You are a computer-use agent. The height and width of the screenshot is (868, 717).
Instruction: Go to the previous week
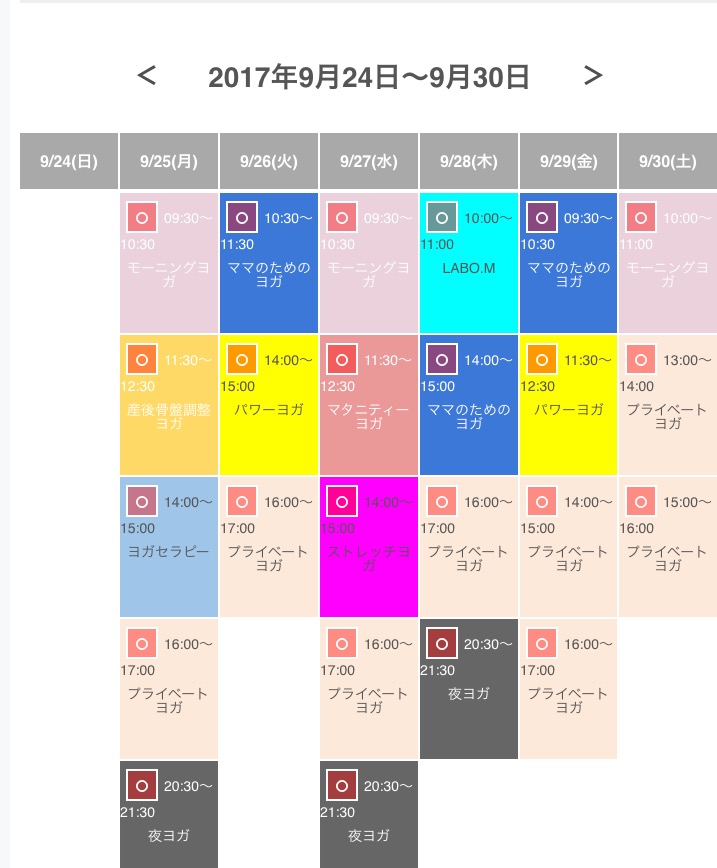pos(147,76)
